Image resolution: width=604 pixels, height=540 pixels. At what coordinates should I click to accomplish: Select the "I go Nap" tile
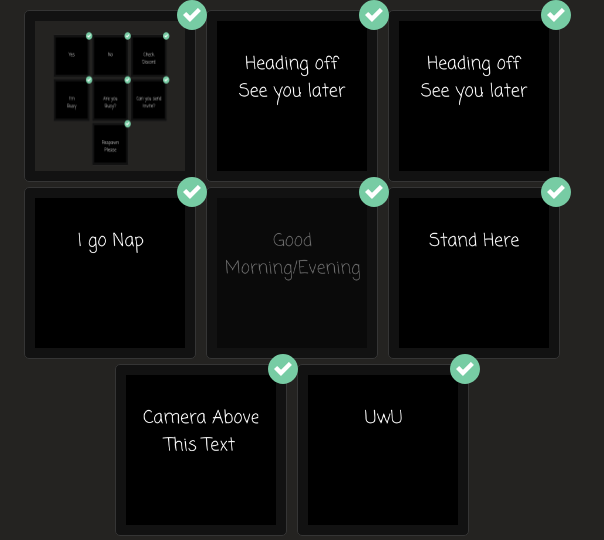[x=110, y=273]
